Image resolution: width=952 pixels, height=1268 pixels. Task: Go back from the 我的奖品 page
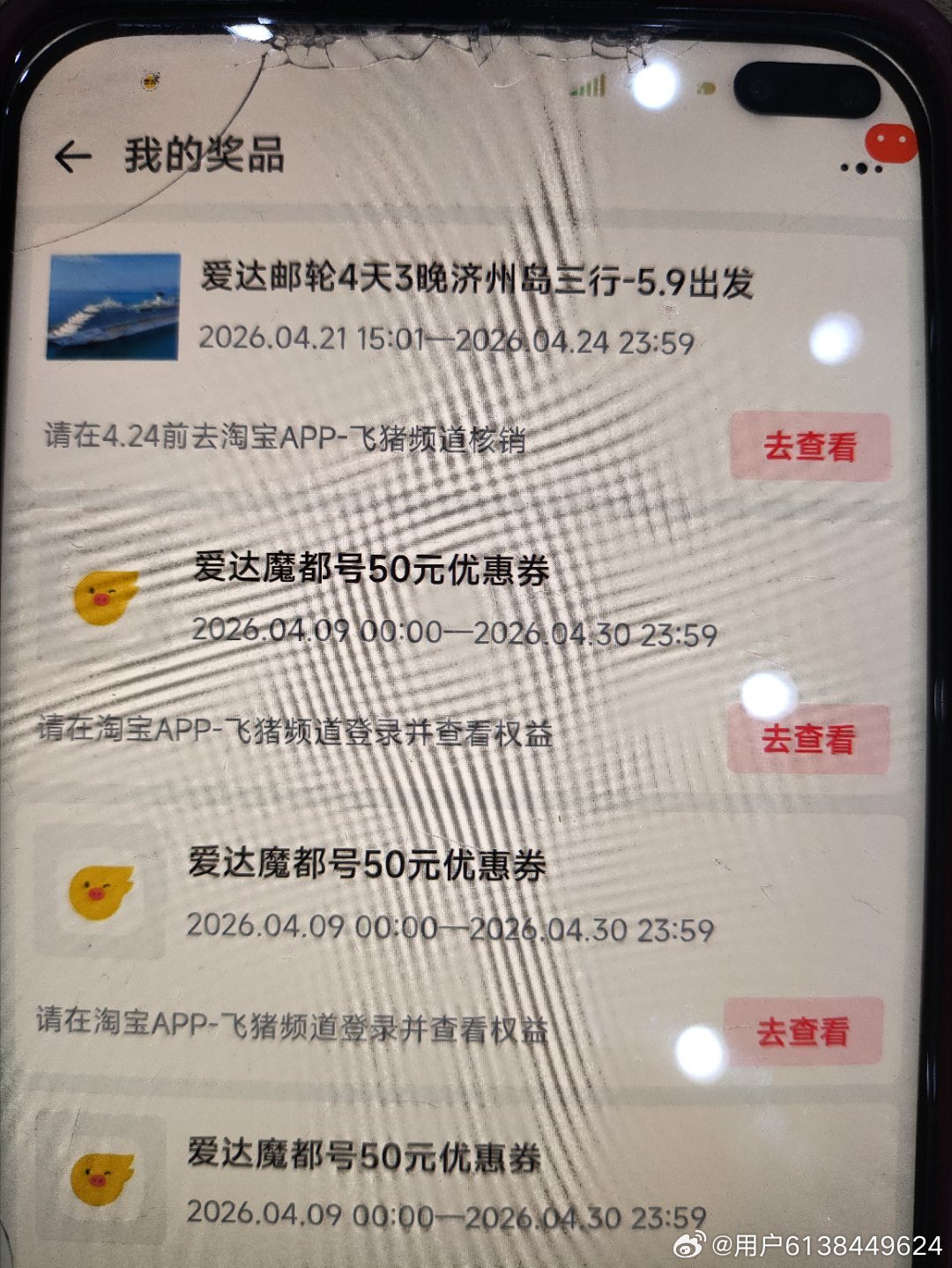pos(73,157)
